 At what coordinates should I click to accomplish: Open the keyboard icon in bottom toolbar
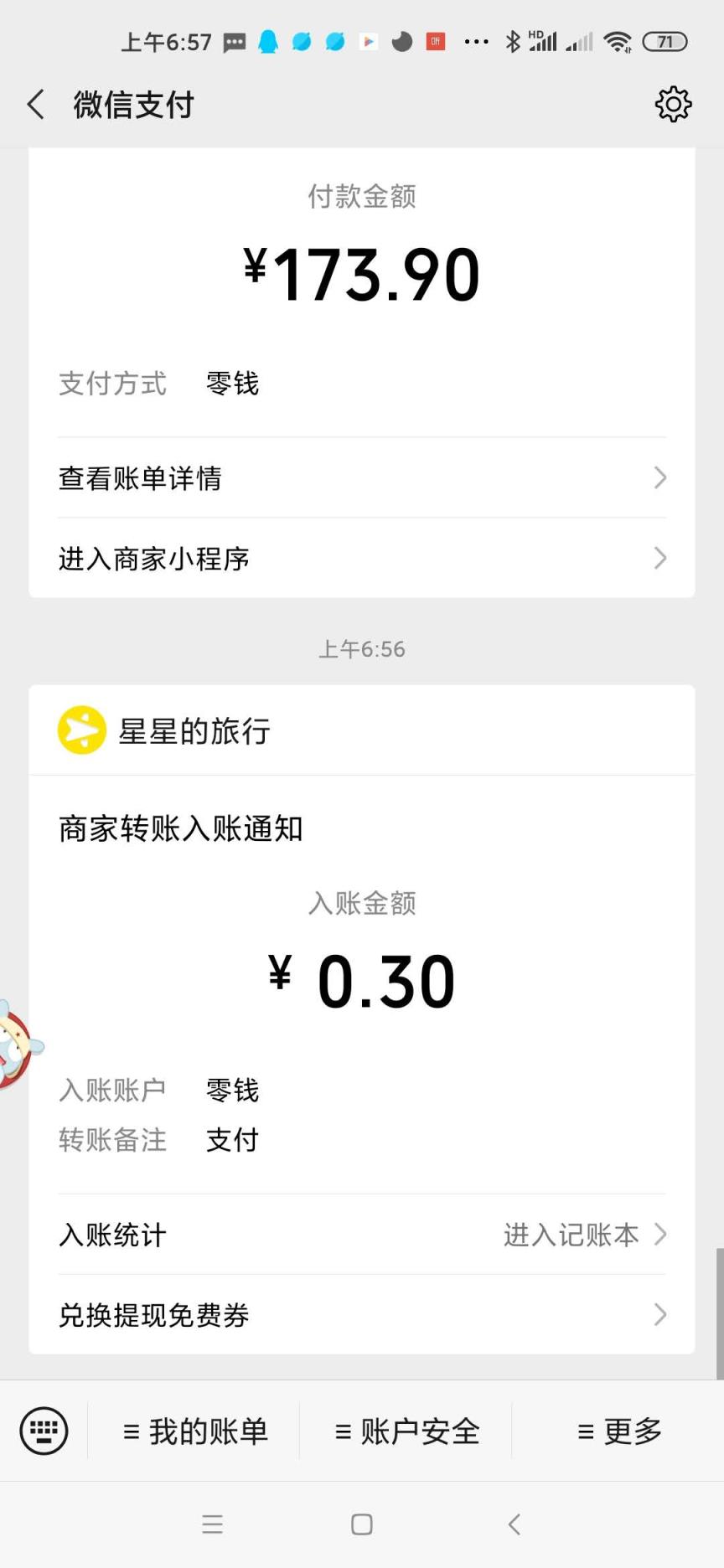(x=44, y=1431)
